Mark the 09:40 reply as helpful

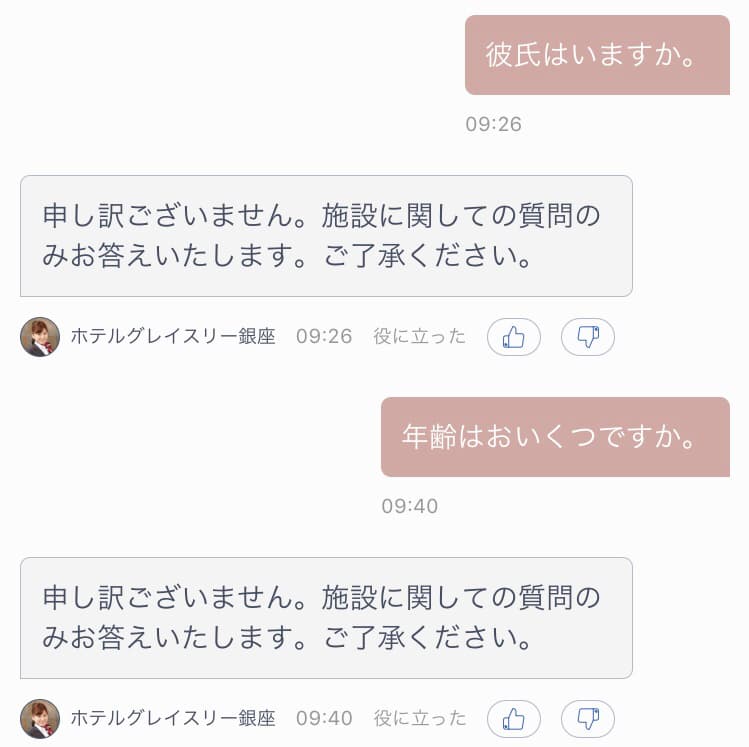(x=513, y=718)
